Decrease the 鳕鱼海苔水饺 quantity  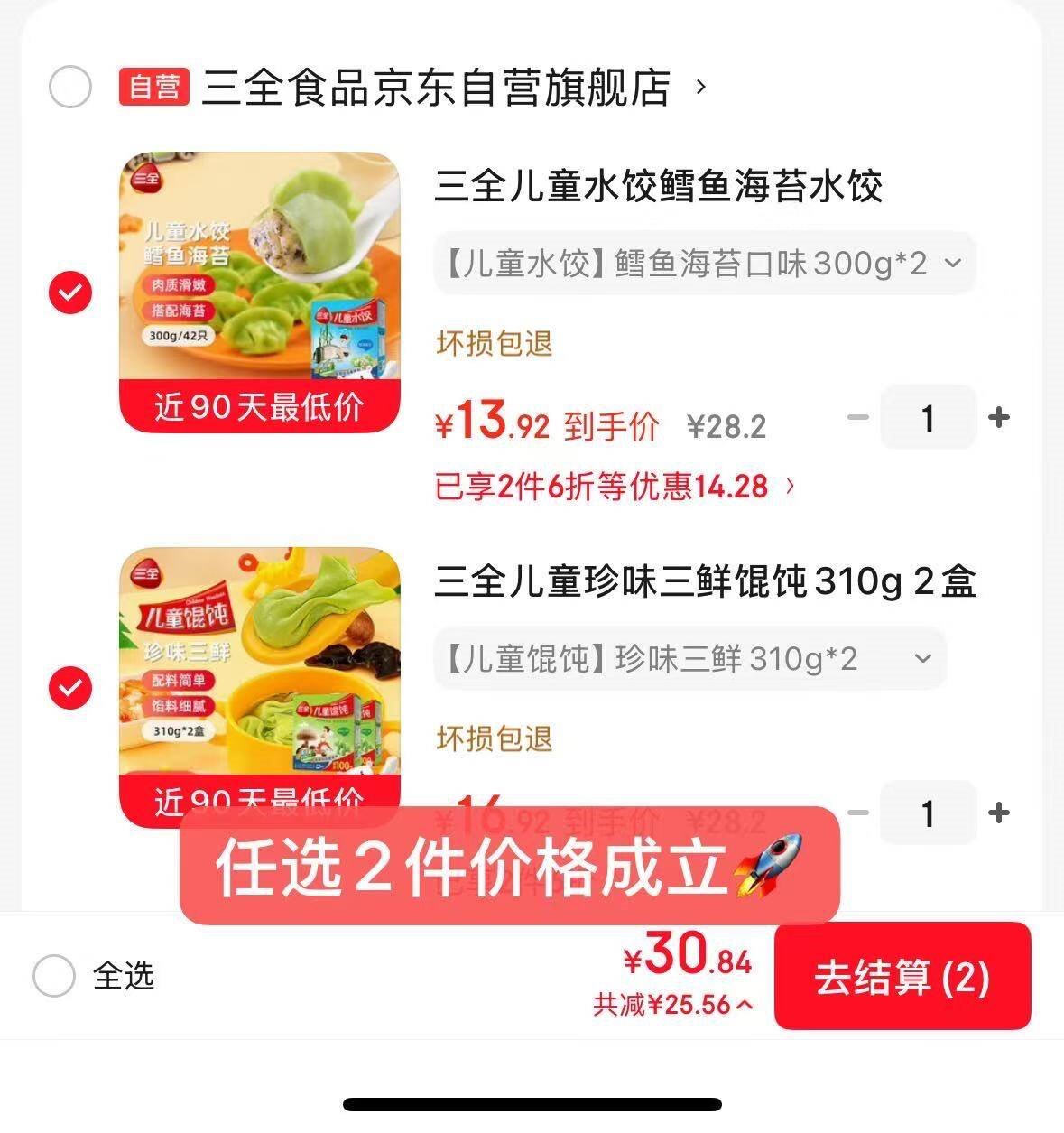[x=858, y=417]
